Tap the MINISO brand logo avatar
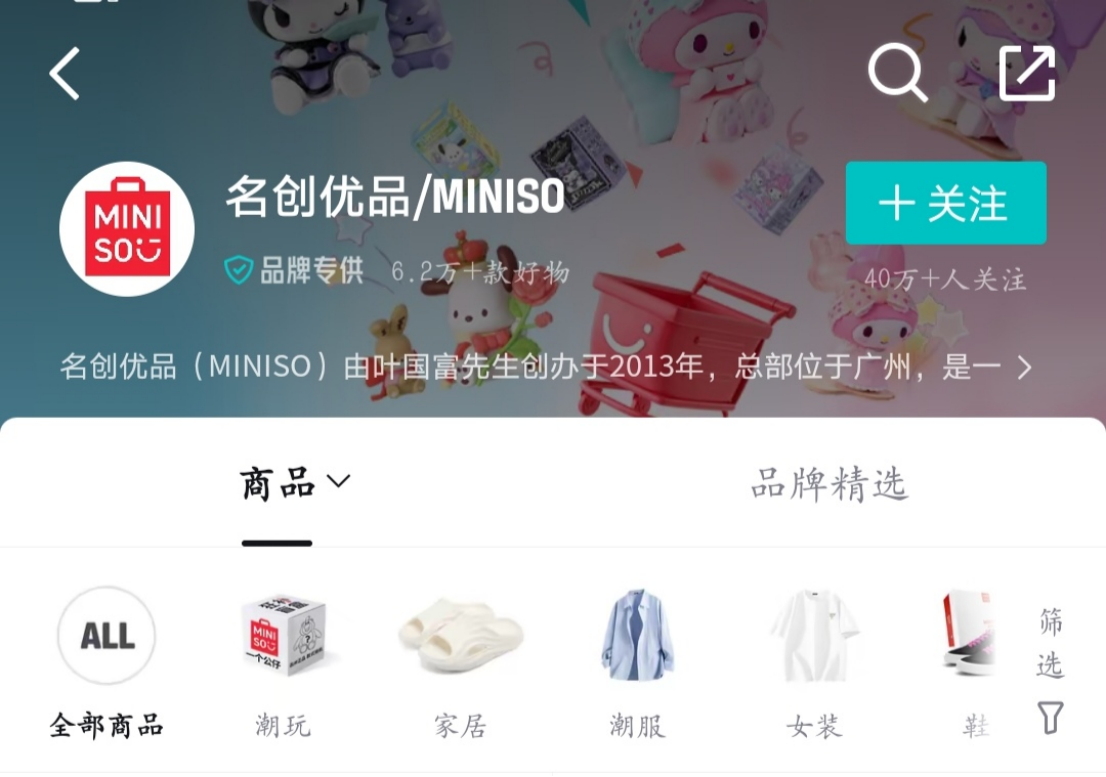 click(x=127, y=229)
